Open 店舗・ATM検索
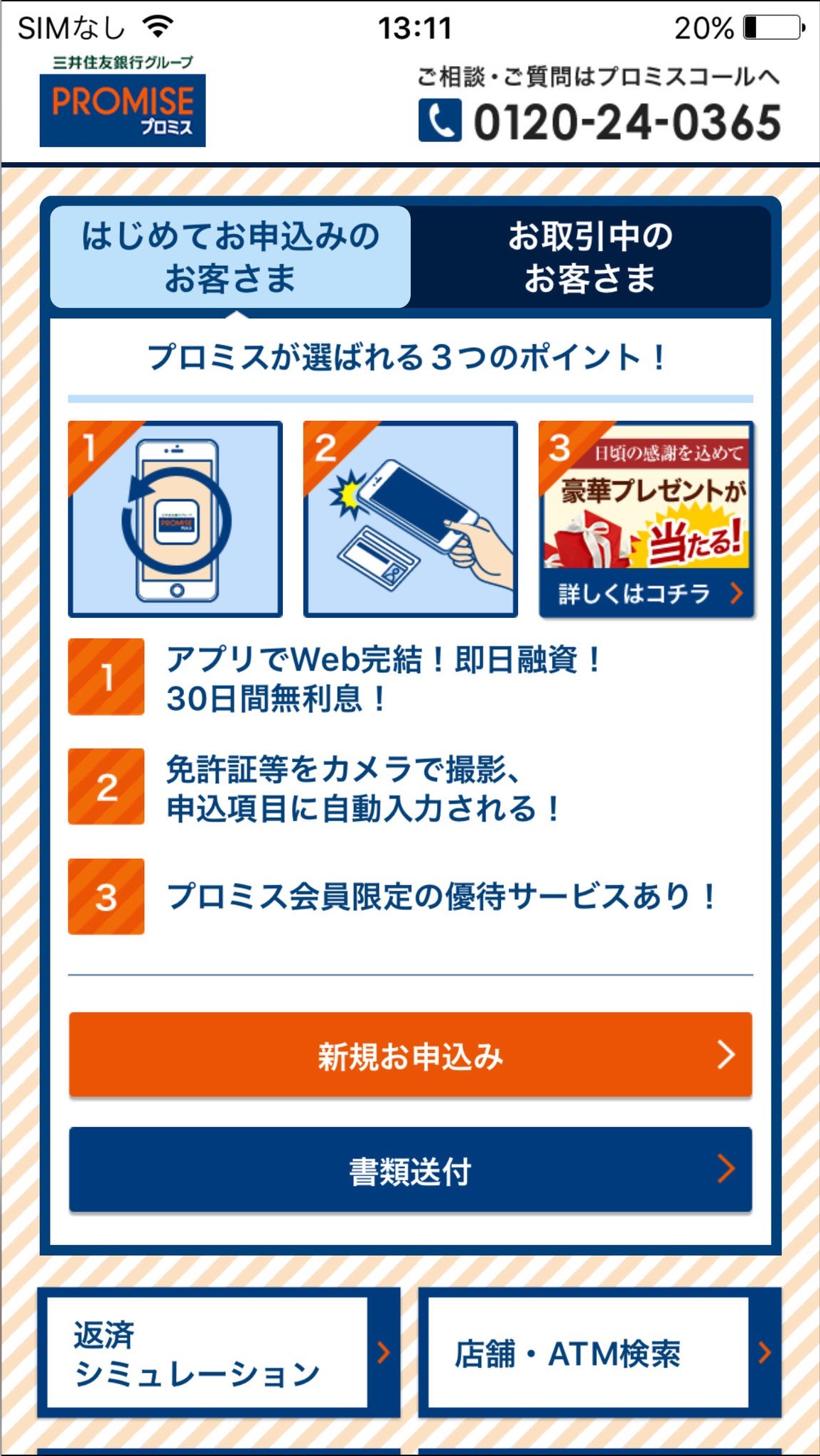Viewport: 820px width, 1456px height. [598, 1352]
